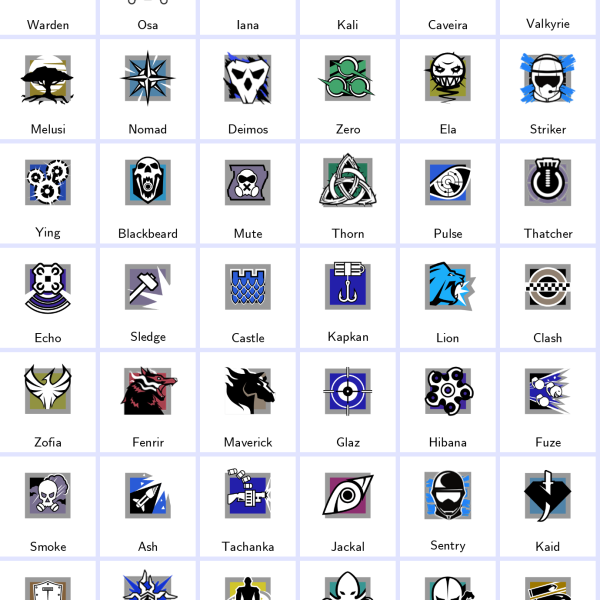
Task: Select the Zero operator tile
Action: pyautogui.click(x=348, y=90)
